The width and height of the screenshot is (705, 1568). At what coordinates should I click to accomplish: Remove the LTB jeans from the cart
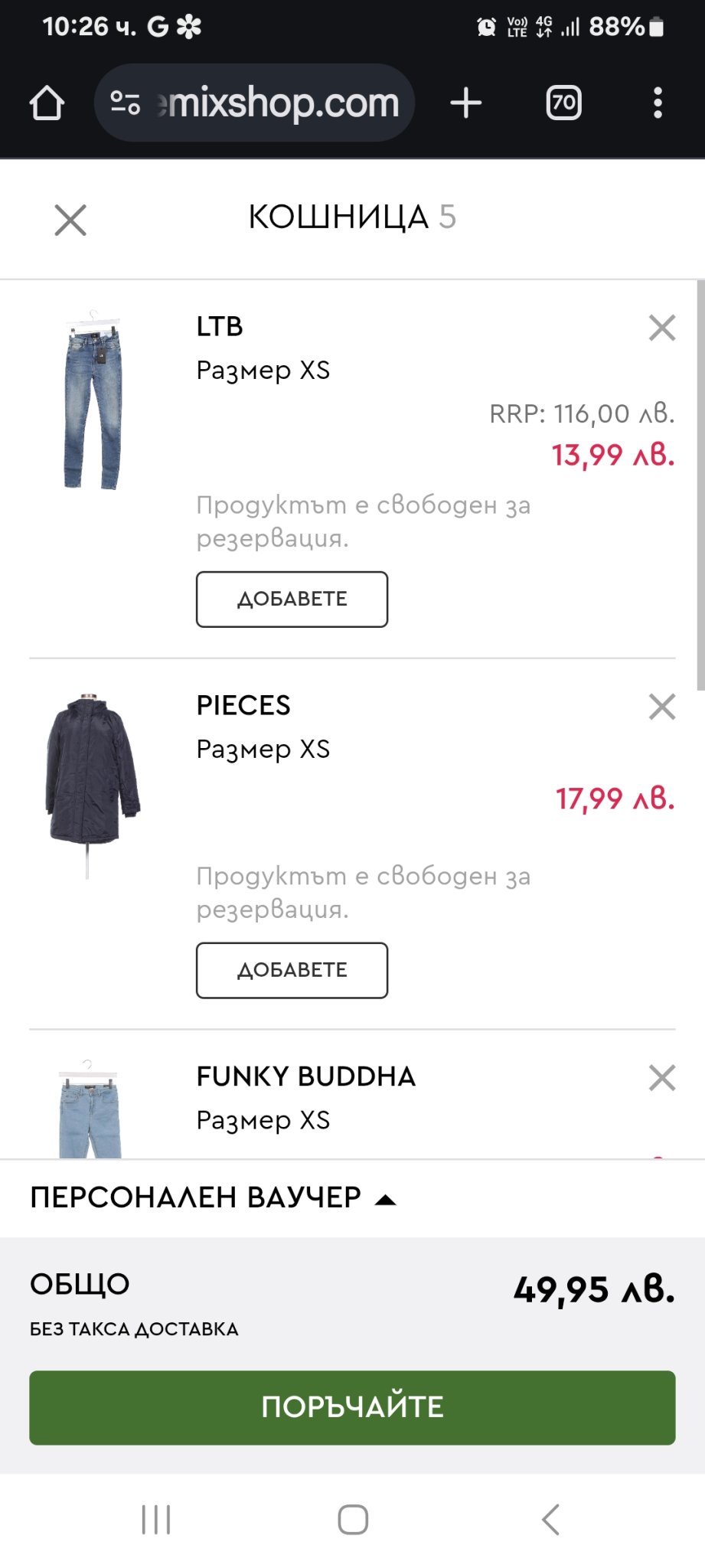click(661, 328)
